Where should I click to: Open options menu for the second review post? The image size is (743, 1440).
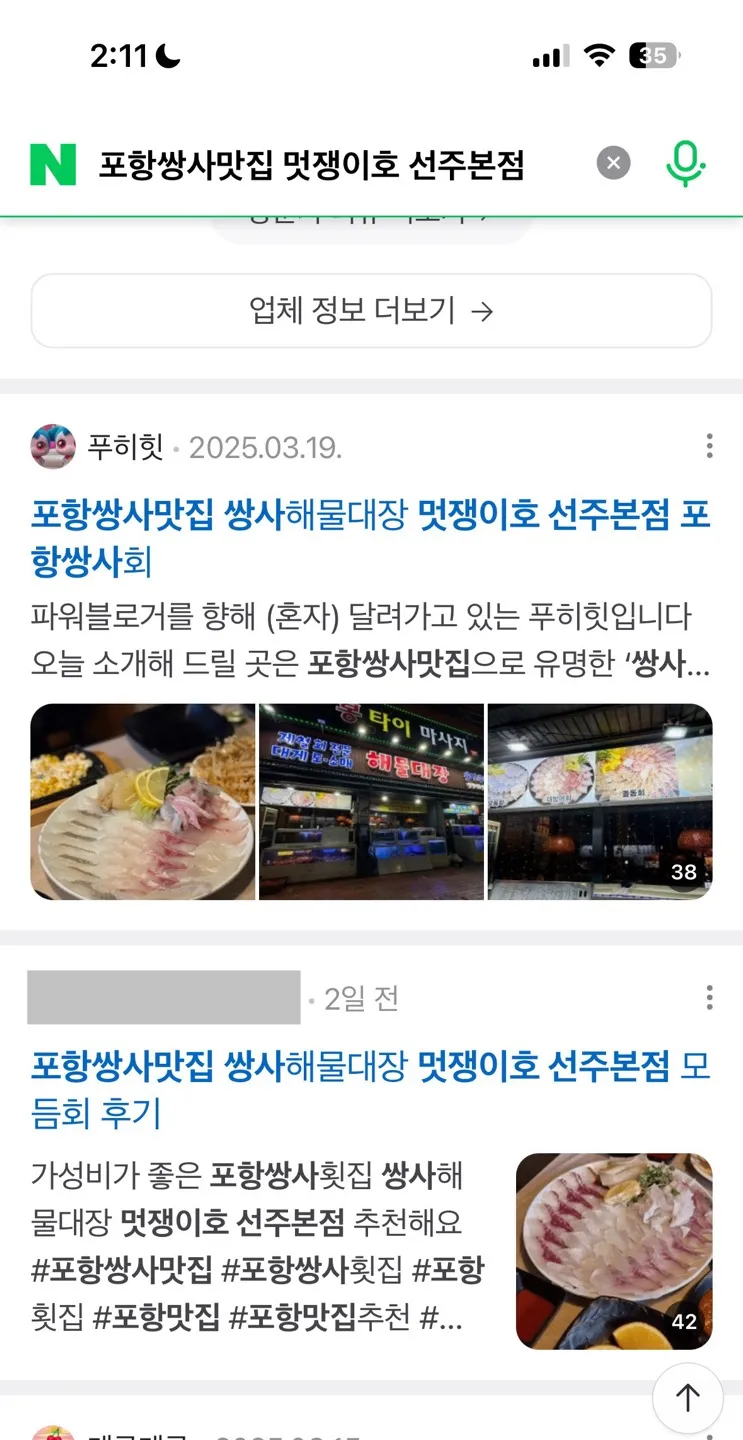click(x=710, y=997)
